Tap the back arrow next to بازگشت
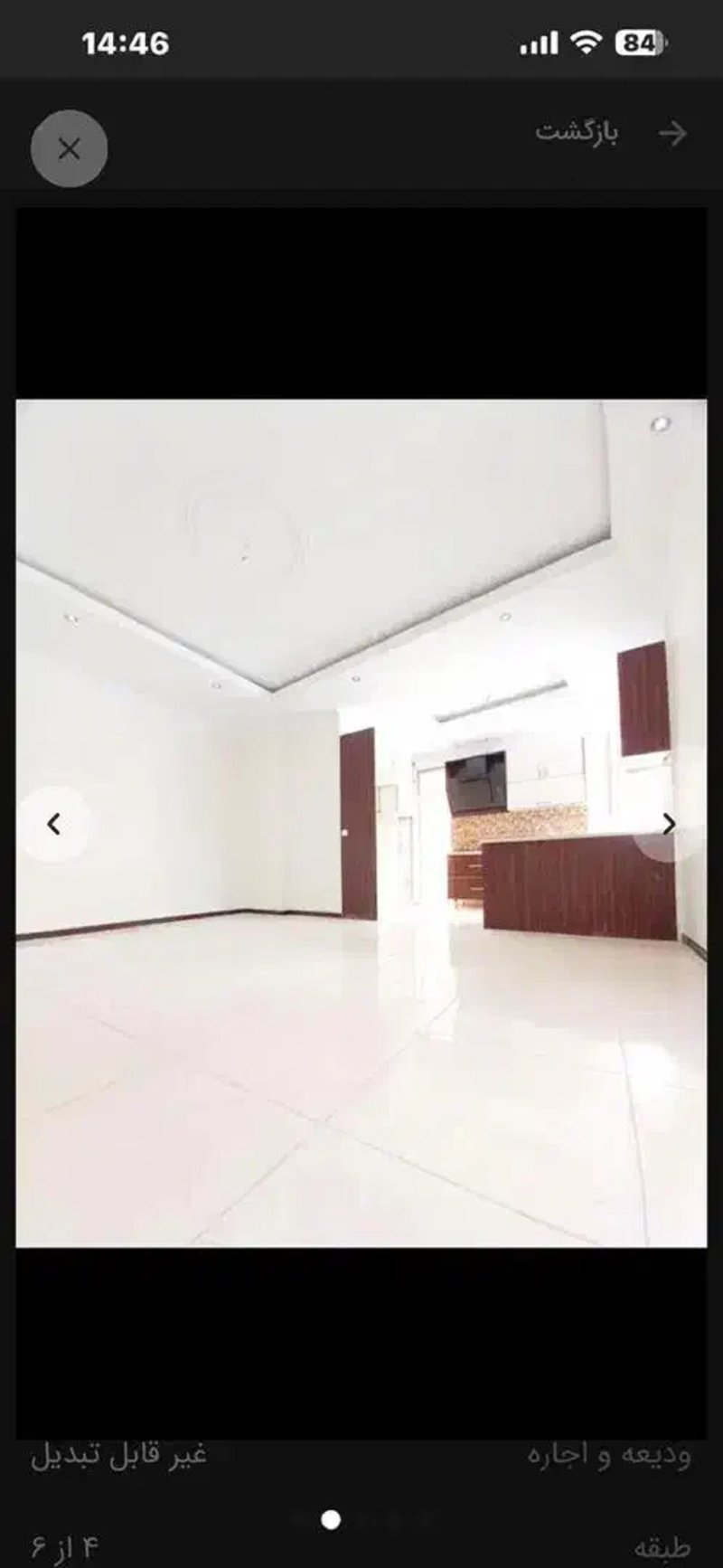723x1568 pixels. [673, 134]
